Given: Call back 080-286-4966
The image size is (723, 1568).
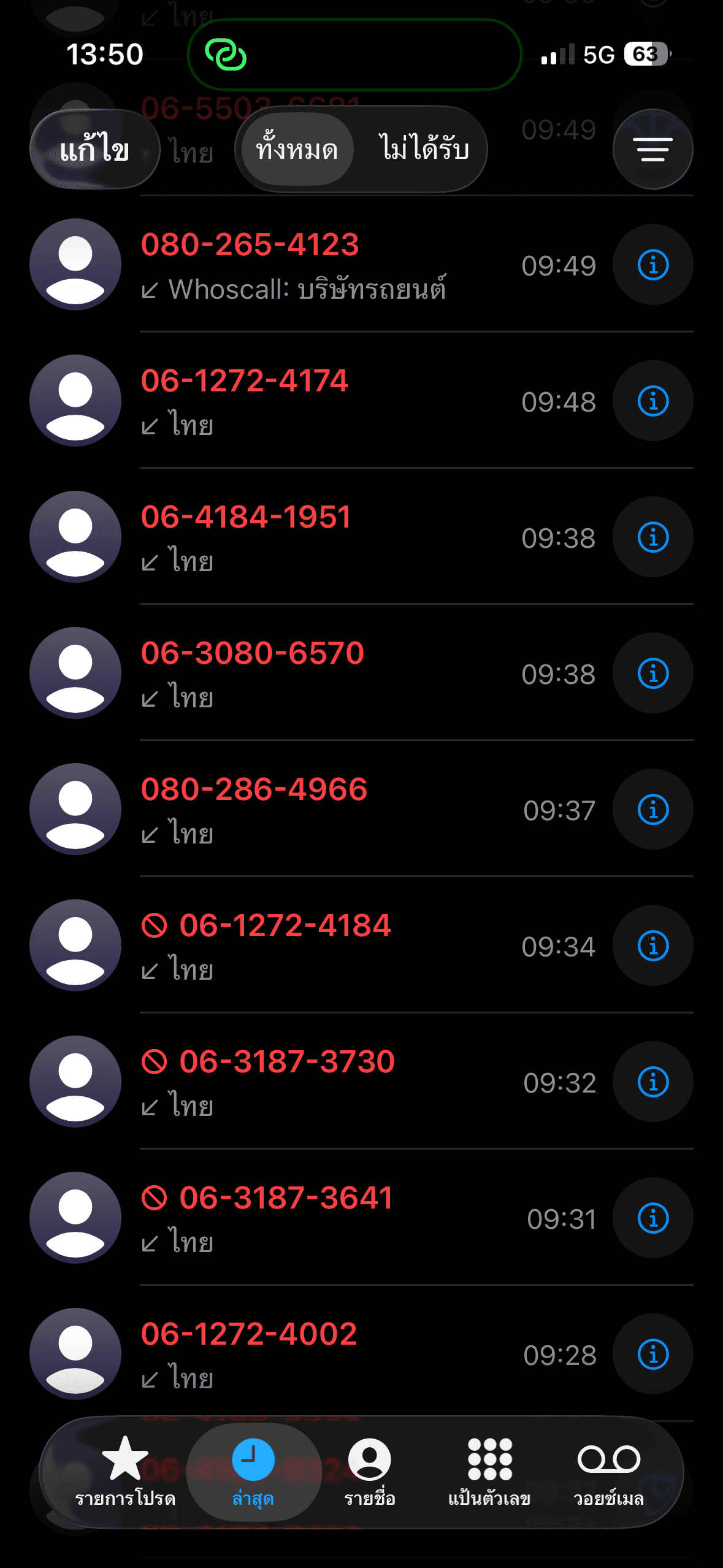Looking at the screenshot, I should [x=319, y=810].
